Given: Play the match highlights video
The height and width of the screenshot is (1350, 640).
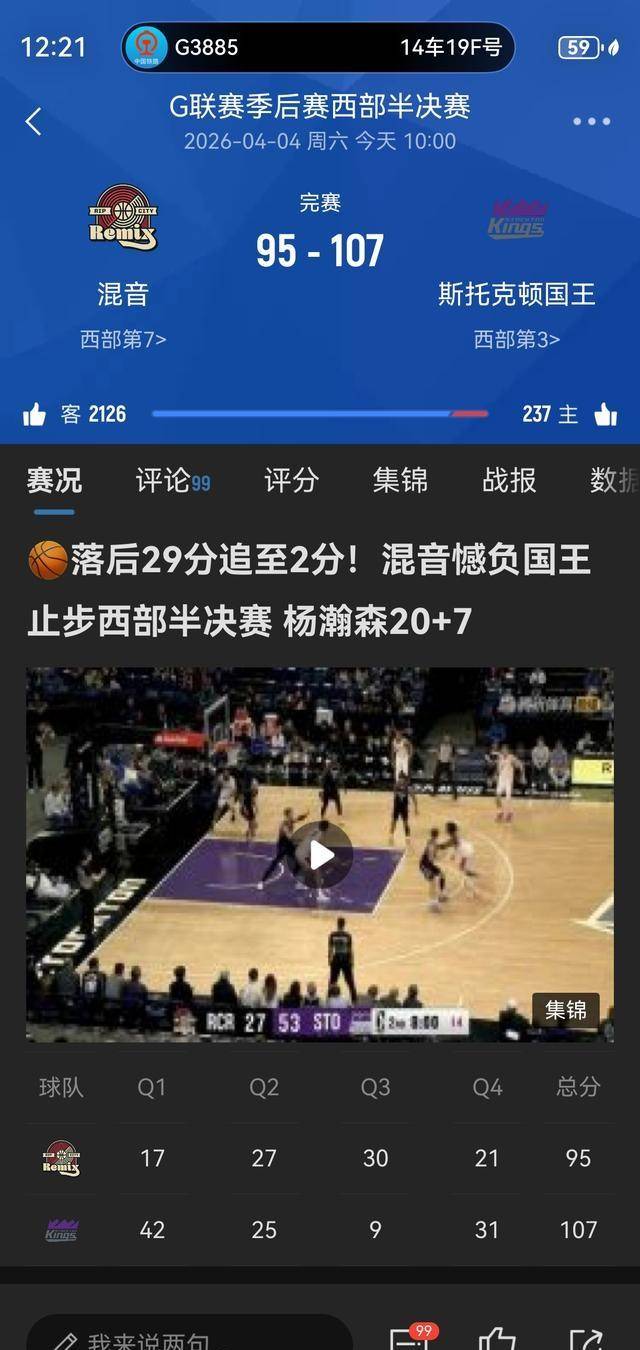Looking at the screenshot, I should click(x=321, y=855).
